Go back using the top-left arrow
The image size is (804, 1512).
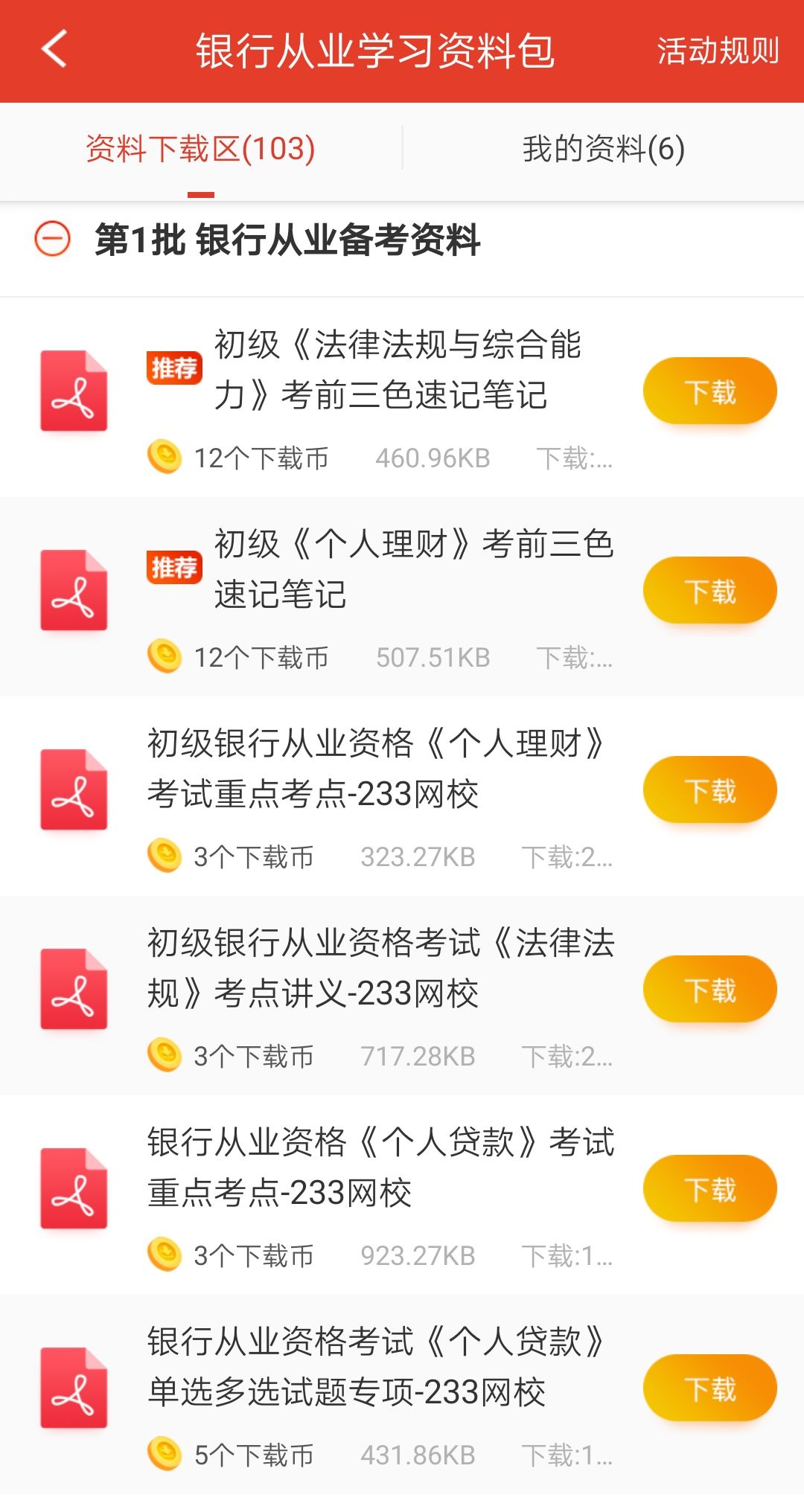click(54, 50)
